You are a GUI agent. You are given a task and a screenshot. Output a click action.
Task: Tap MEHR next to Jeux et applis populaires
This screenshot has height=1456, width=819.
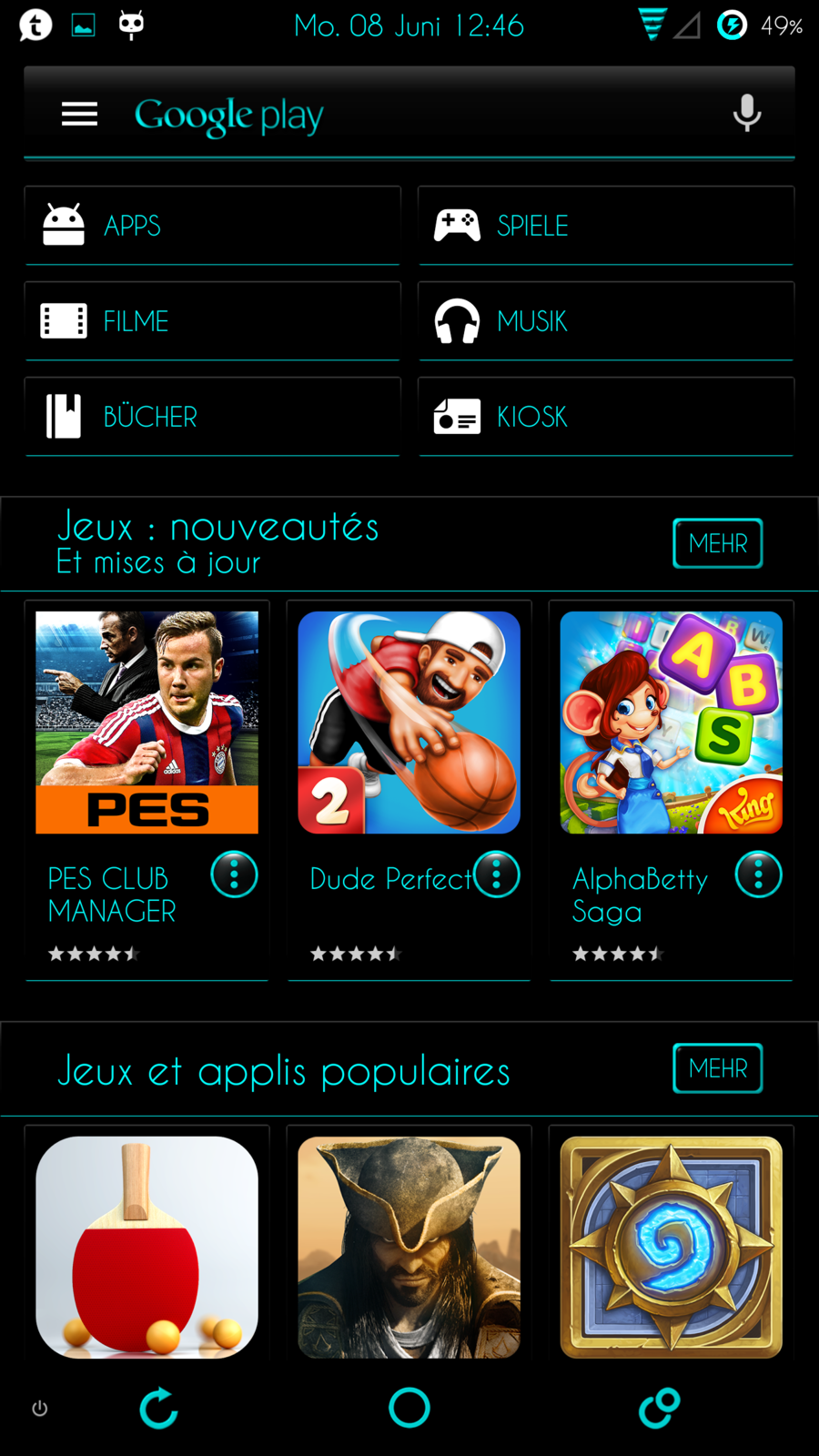pos(717,1068)
